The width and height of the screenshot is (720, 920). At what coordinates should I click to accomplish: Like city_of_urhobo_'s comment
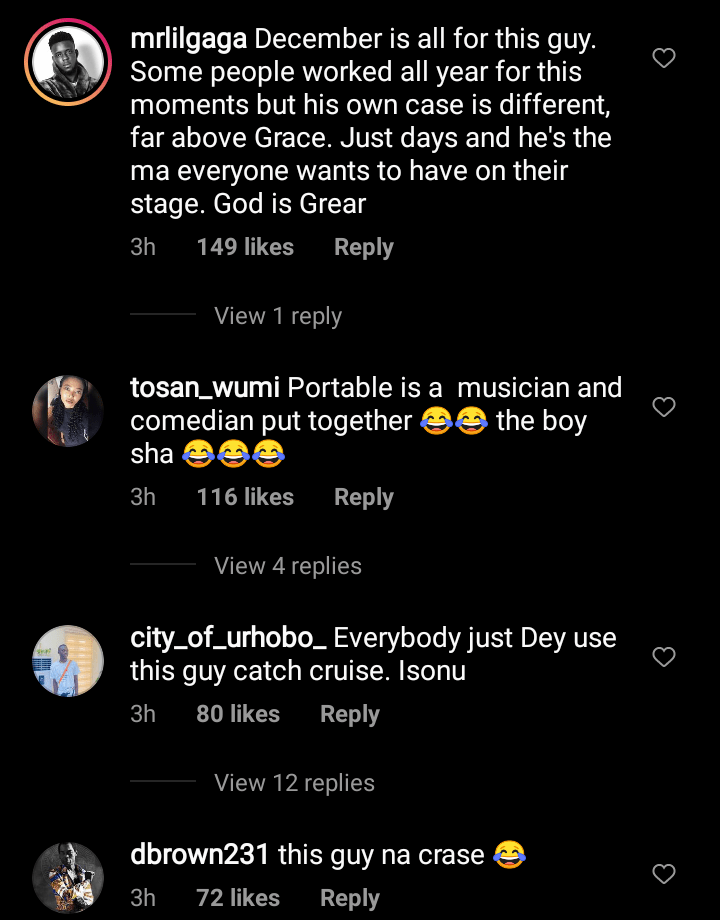[664, 657]
